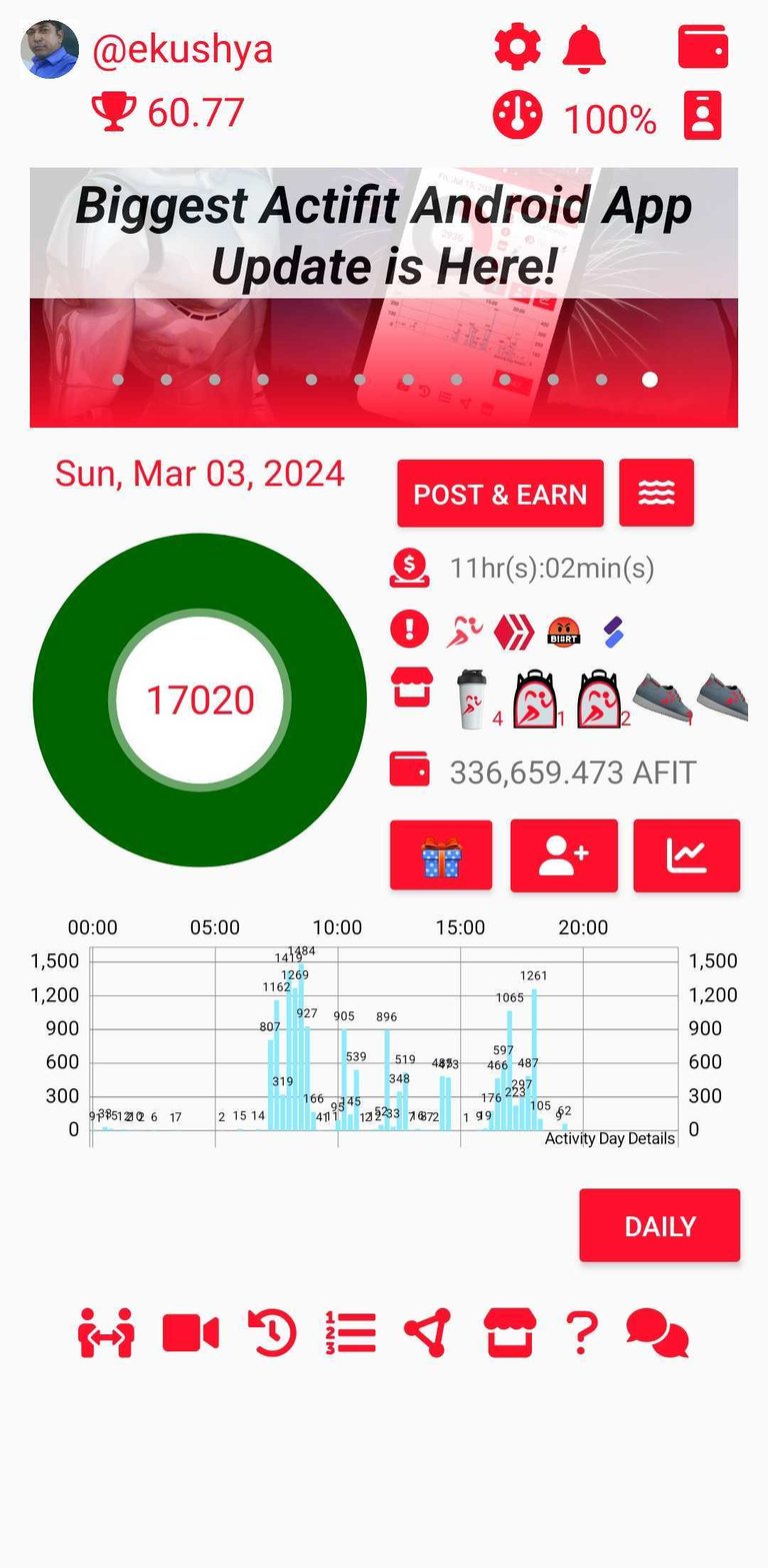Tap the add friend referral button
Screen dimensions: 768x1568
[x=564, y=855]
